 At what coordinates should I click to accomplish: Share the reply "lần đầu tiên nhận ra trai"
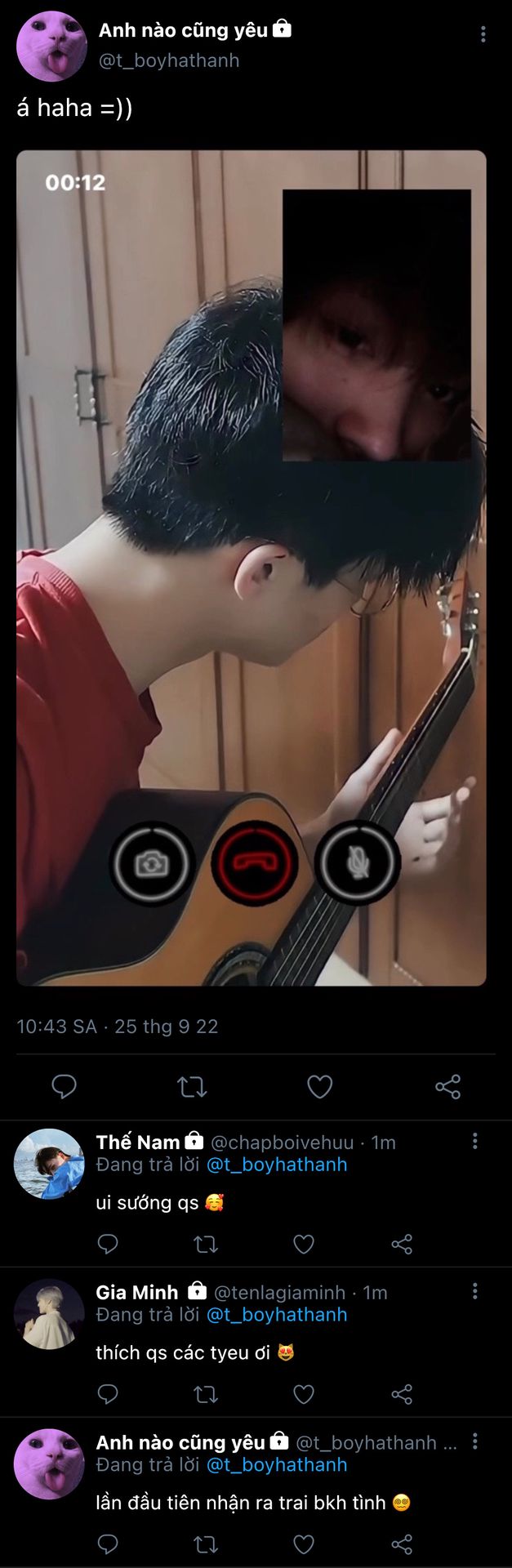(x=402, y=1543)
